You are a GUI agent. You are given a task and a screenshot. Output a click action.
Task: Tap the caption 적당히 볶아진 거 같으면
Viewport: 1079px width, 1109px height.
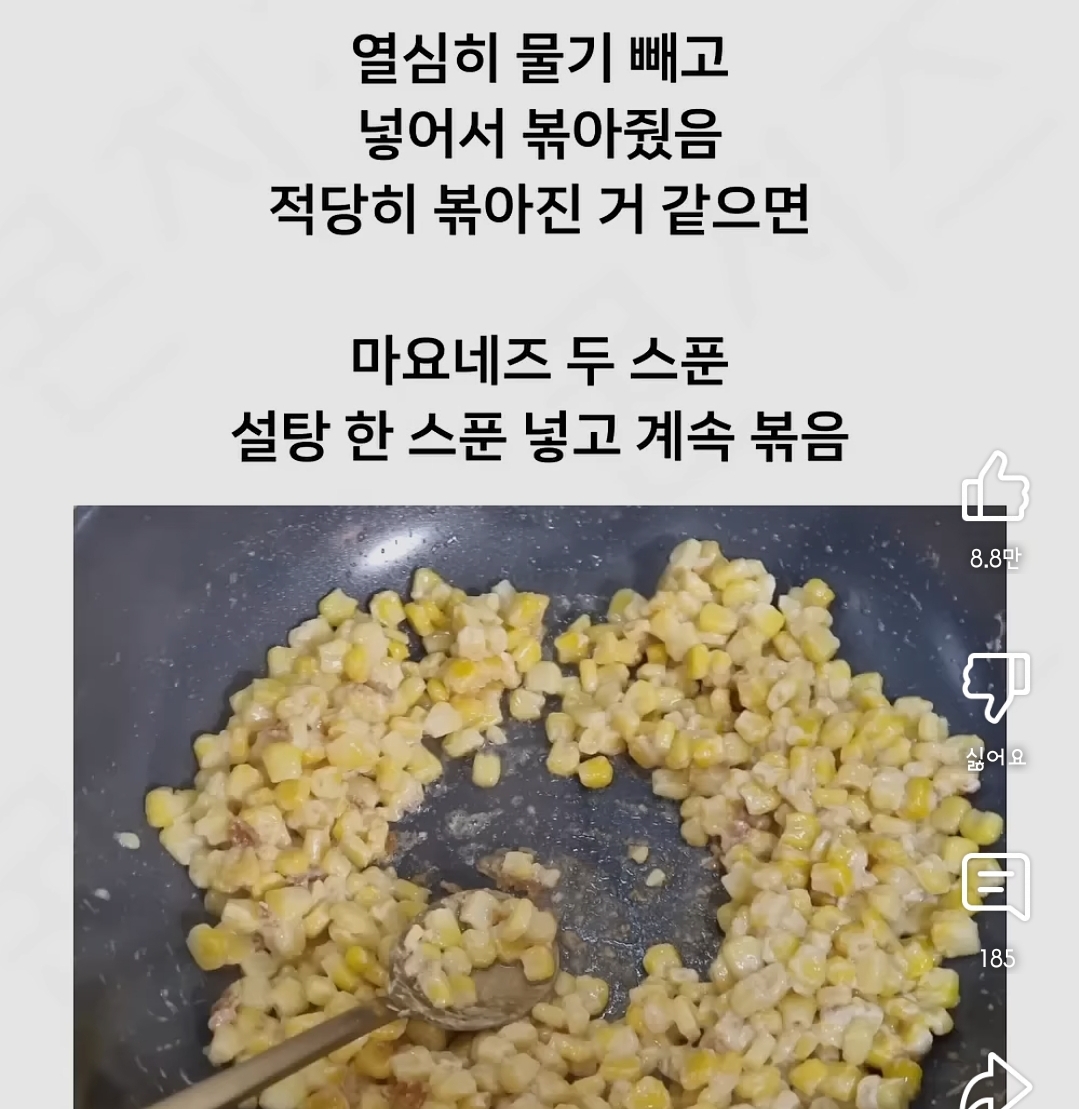pyautogui.click(x=540, y=210)
